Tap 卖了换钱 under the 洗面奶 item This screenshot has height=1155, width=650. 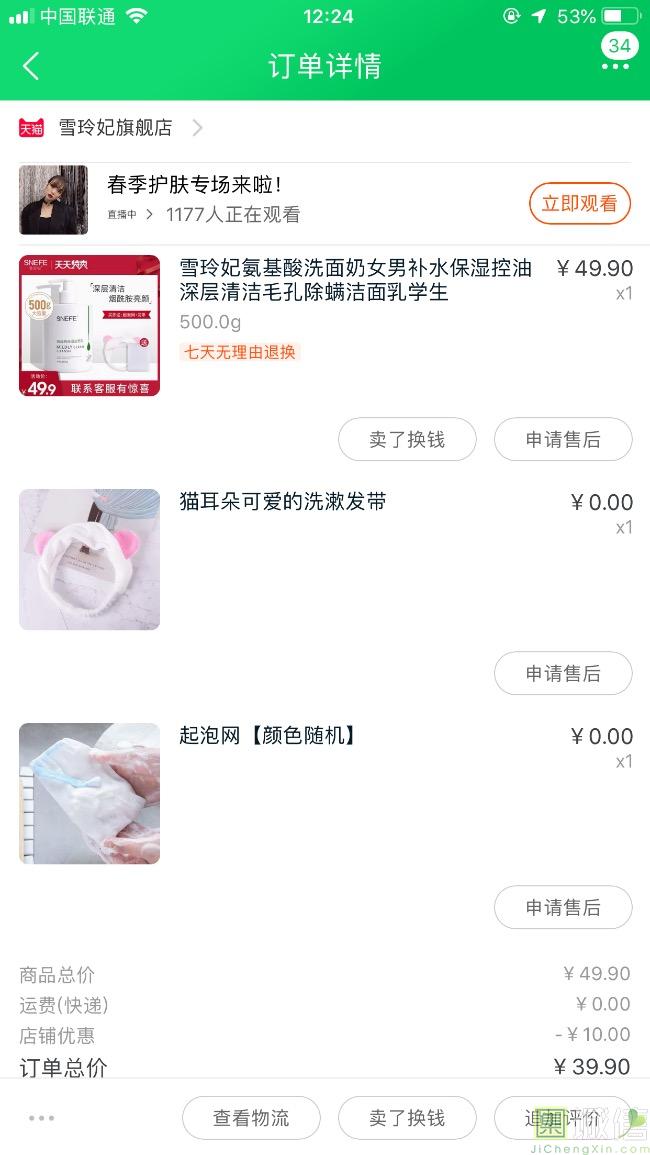point(407,439)
